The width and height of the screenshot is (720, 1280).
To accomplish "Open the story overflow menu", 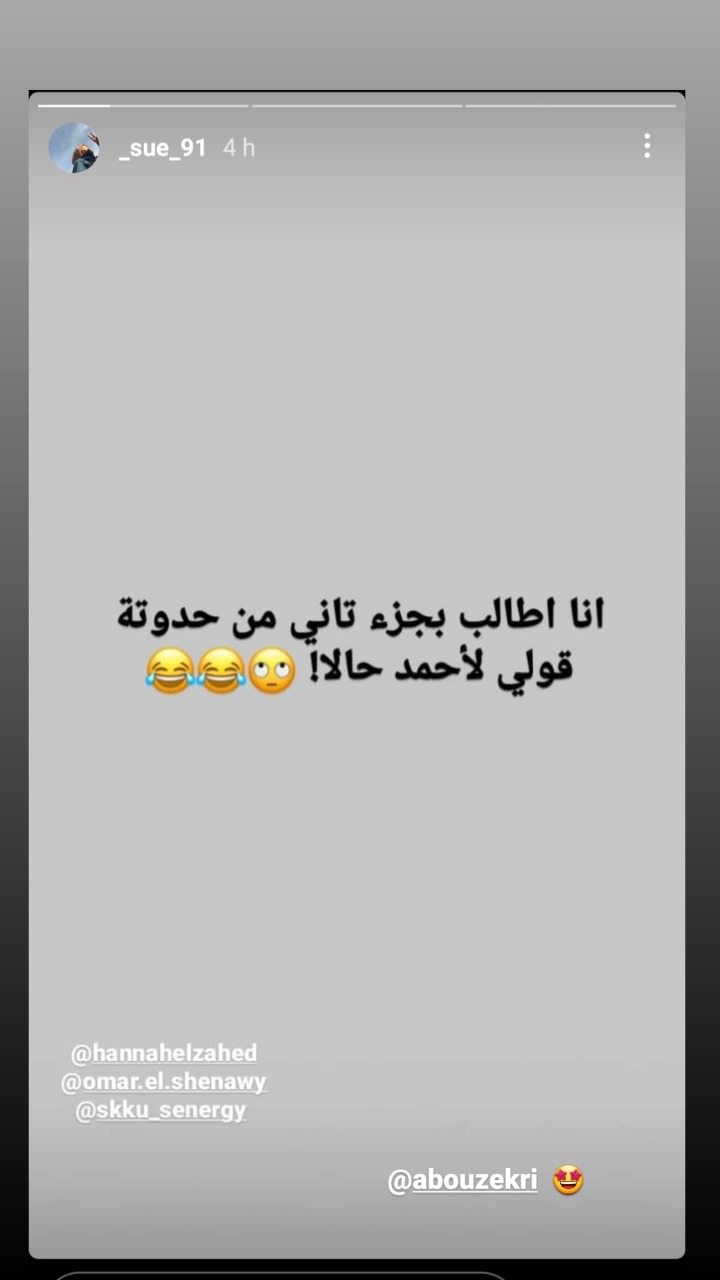I will 647,146.
